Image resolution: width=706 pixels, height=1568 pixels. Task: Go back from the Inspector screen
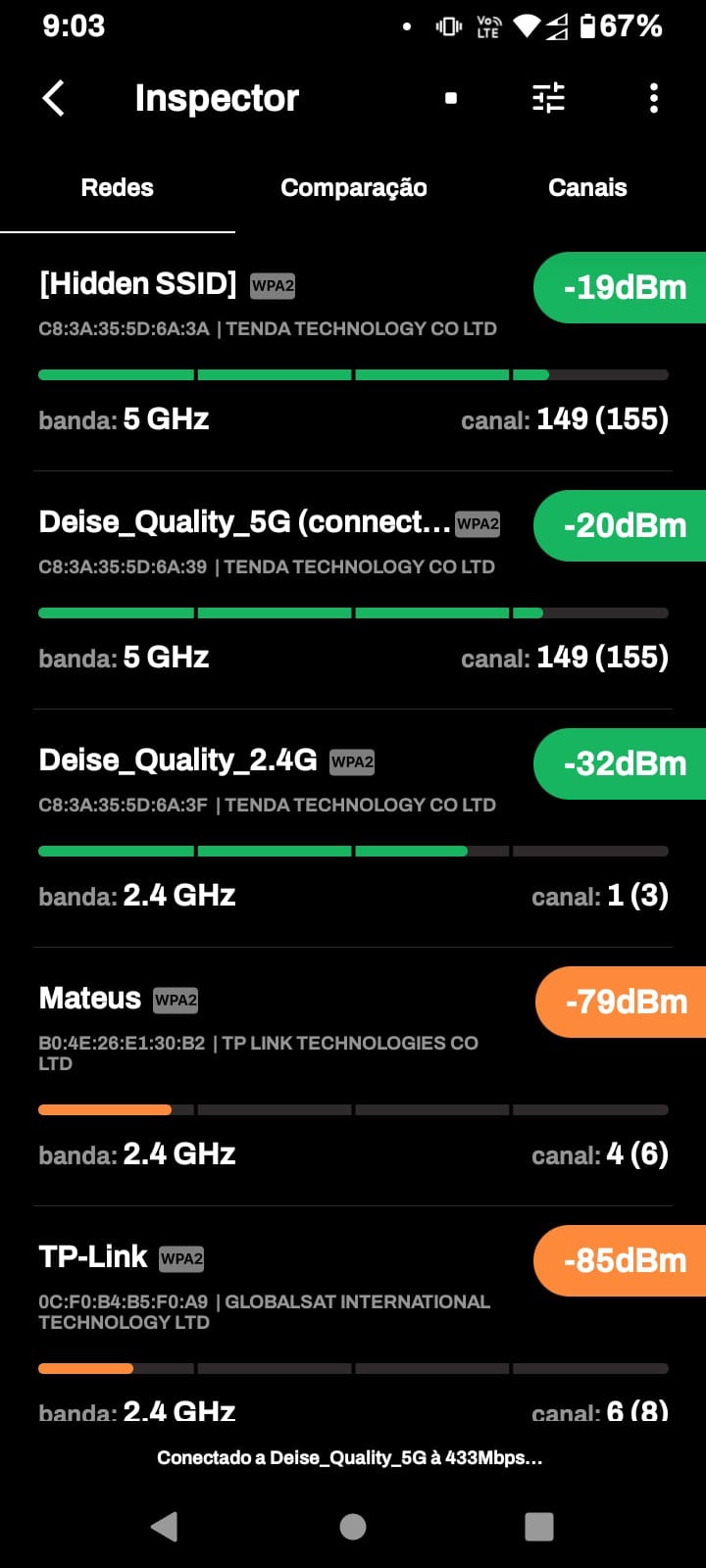click(54, 98)
